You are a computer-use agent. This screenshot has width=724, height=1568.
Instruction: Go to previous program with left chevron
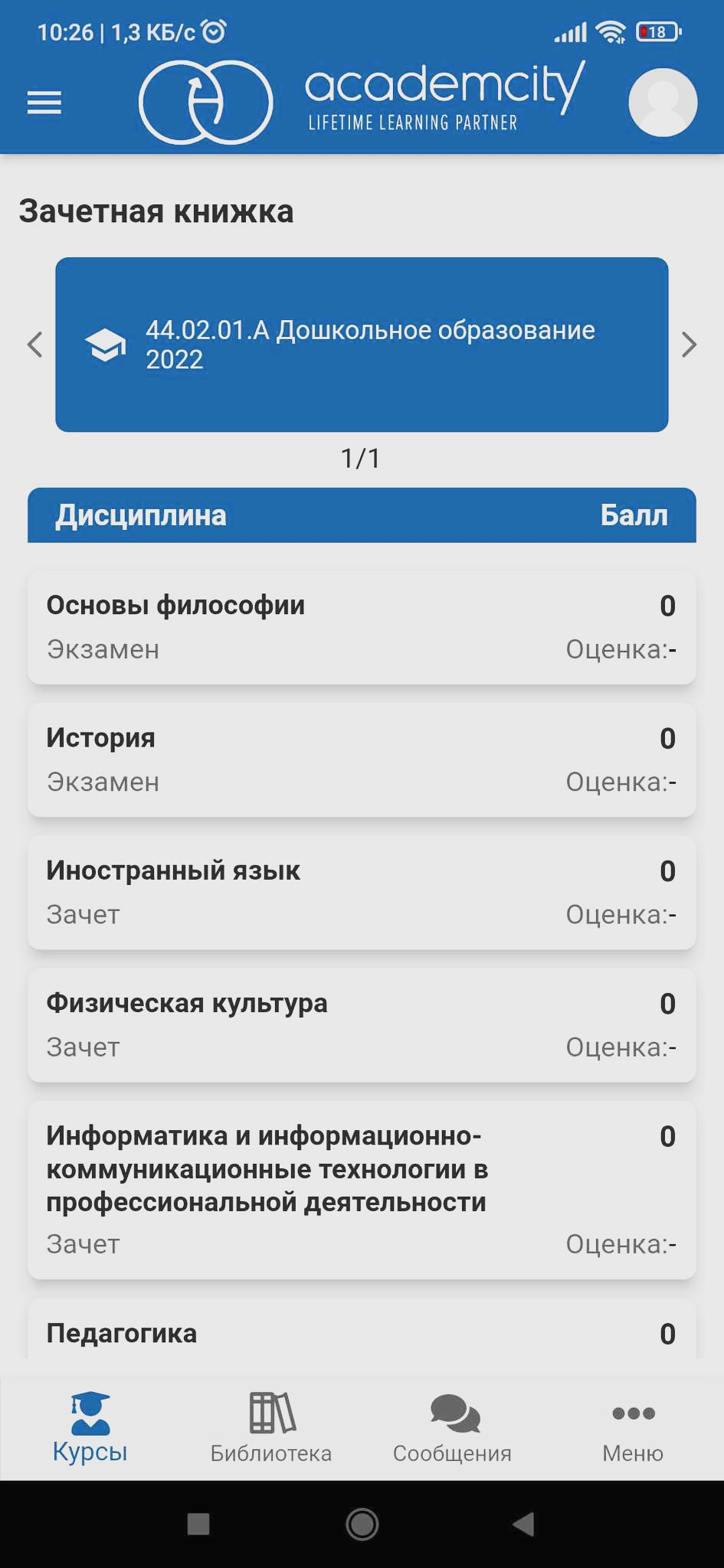click(34, 345)
